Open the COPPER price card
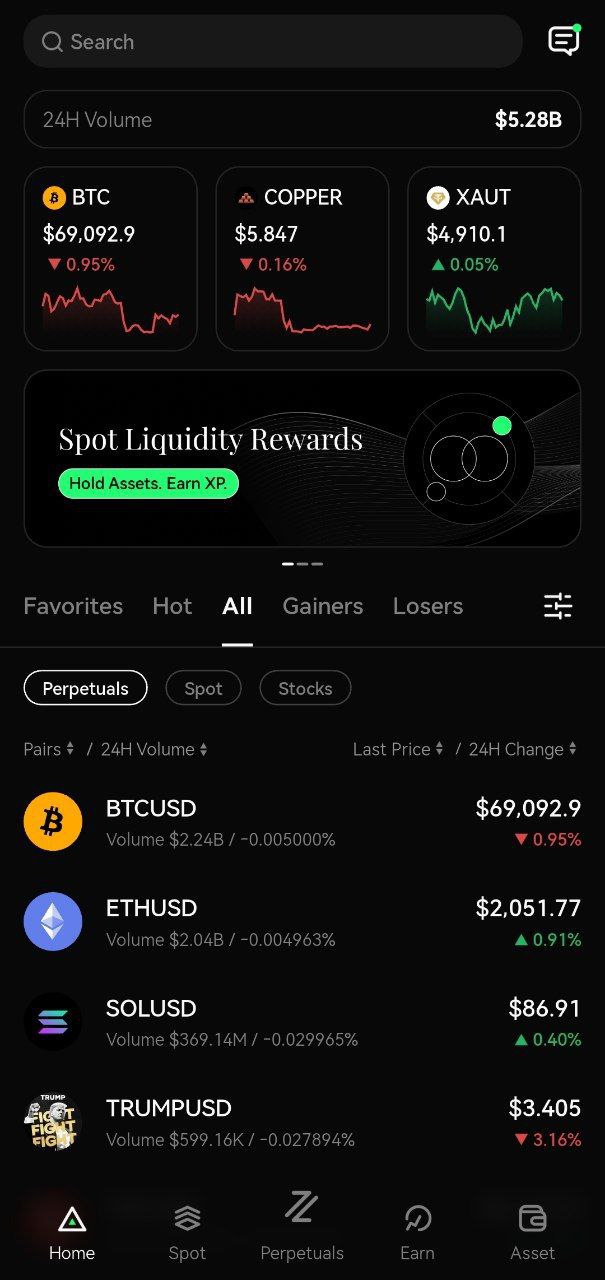Viewport: 605px width, 1280px height. click(302, 258)
